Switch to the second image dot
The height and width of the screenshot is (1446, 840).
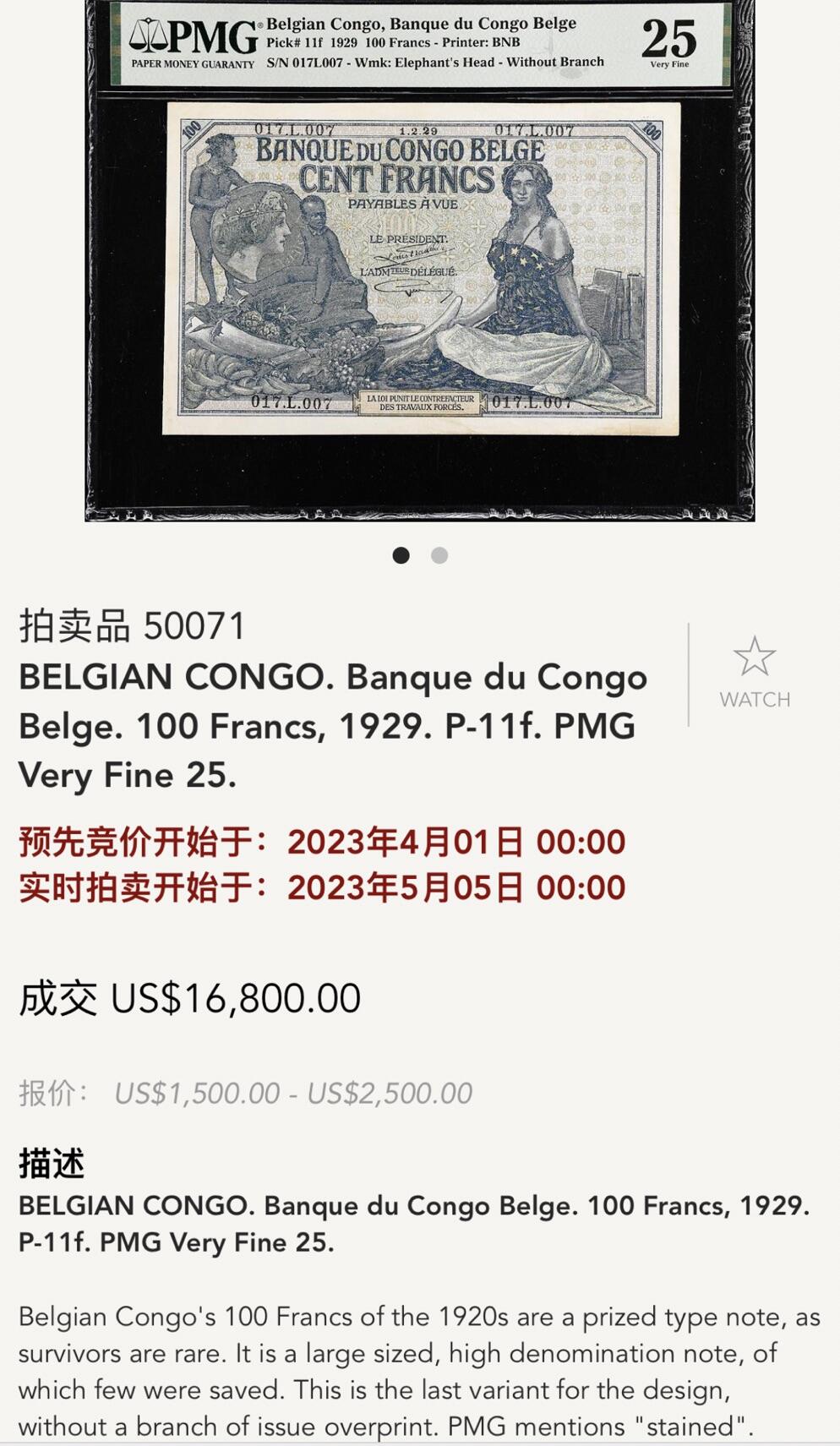439,555
